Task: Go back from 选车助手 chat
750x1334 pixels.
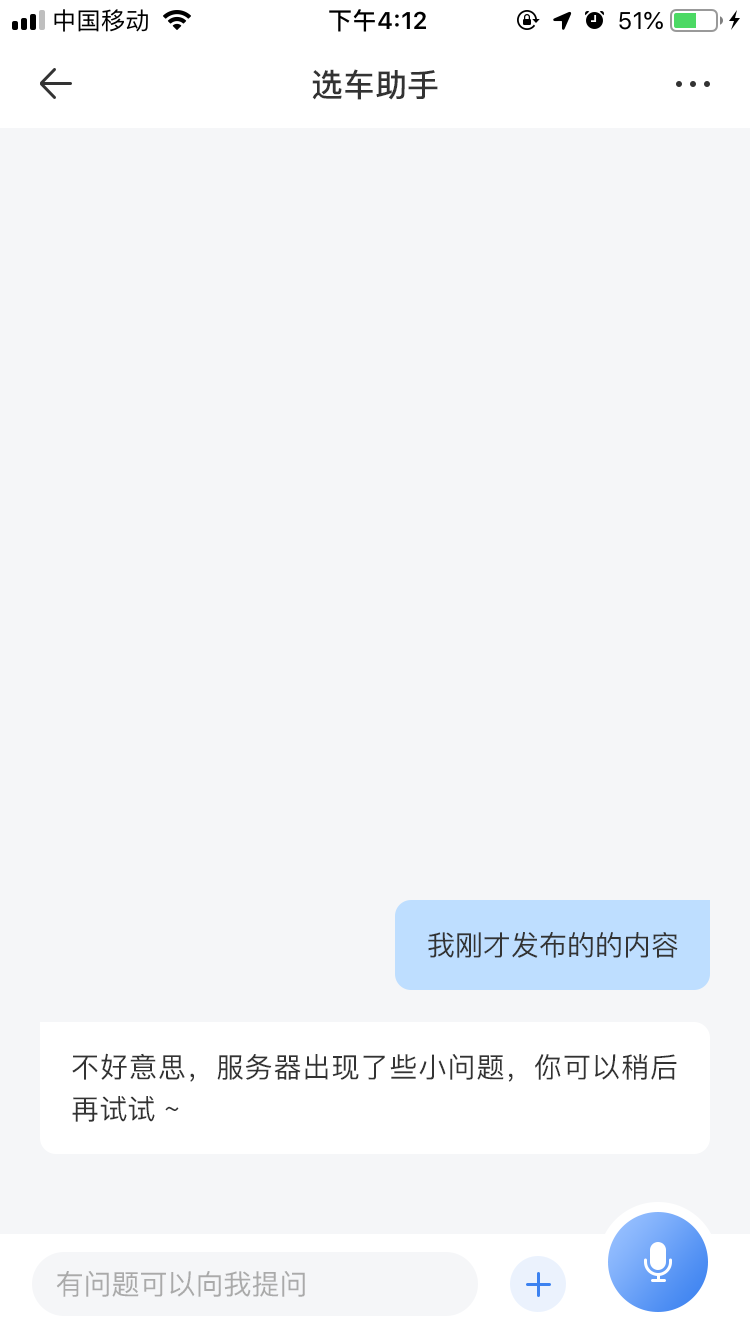Action: [56, 84]
